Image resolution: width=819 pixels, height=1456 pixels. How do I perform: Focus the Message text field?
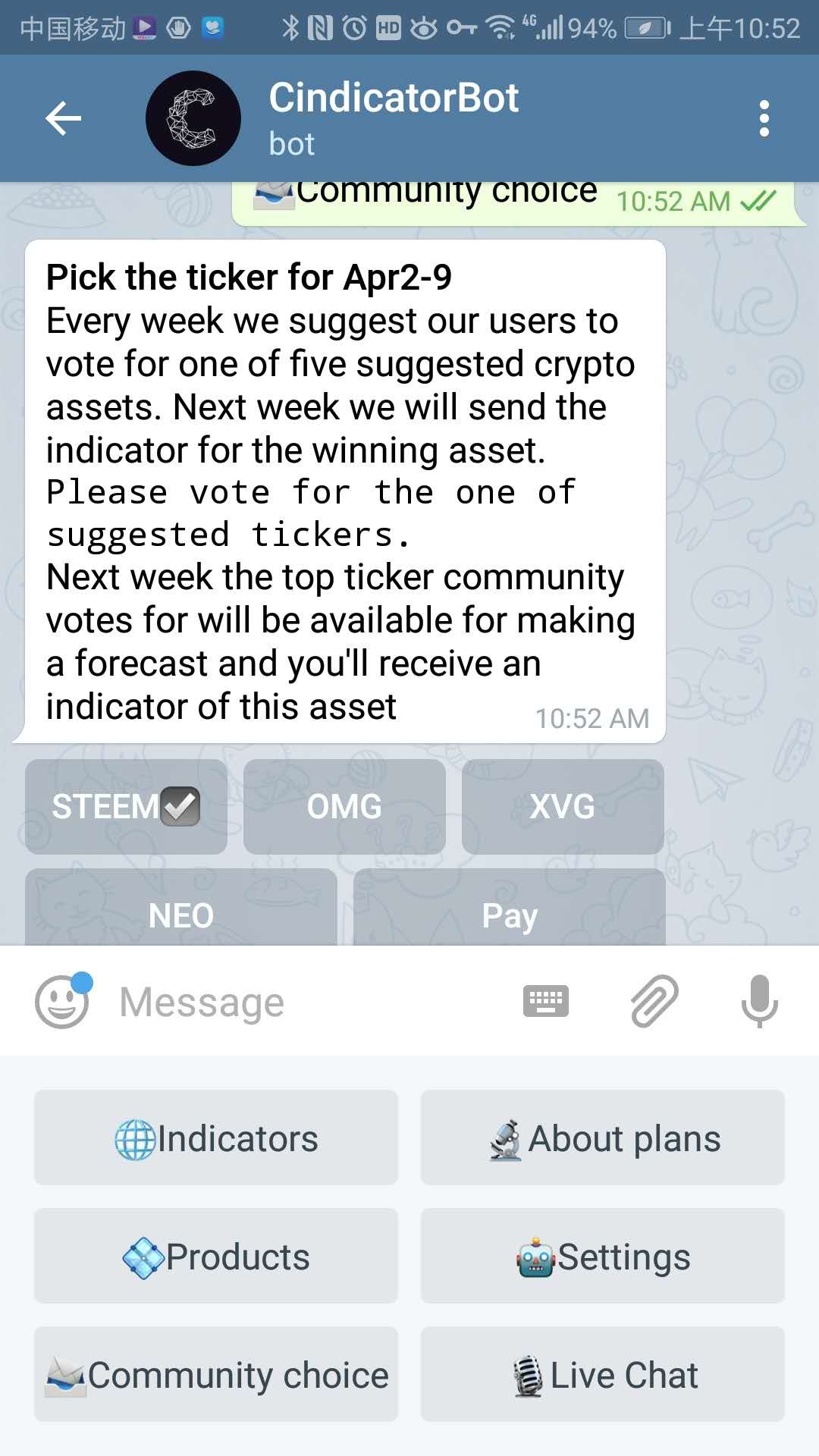pos(303,1002)
